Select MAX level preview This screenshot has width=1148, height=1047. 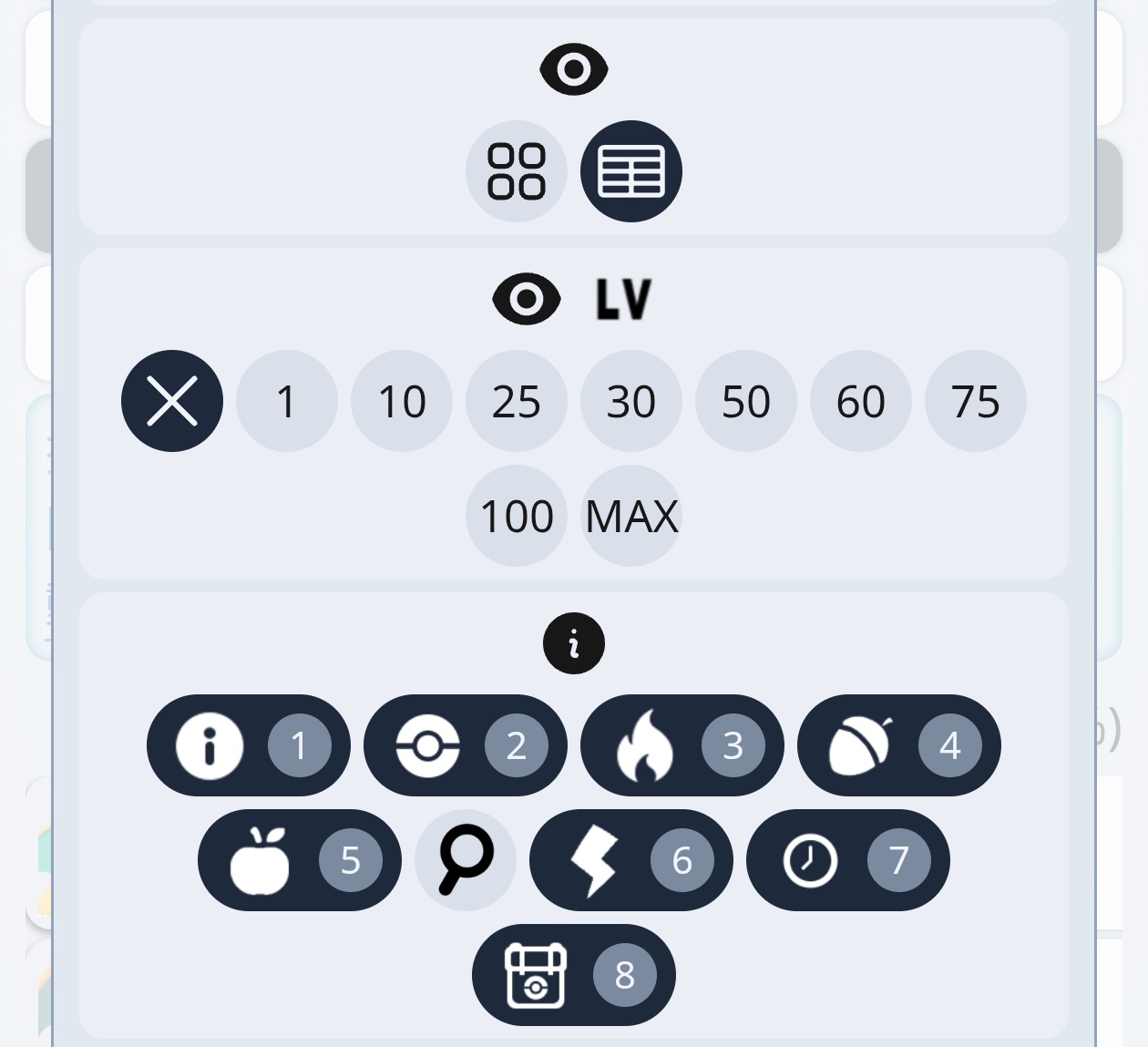point(630,516)
